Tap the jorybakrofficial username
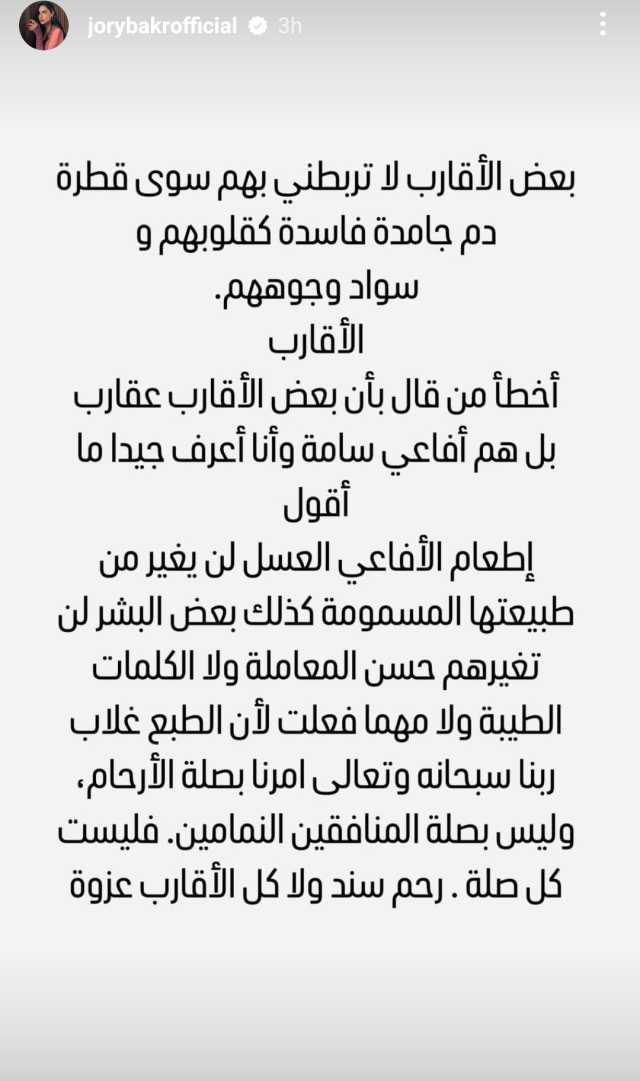The width and height of the screenshot is (640, 1081). pos(162,27)
